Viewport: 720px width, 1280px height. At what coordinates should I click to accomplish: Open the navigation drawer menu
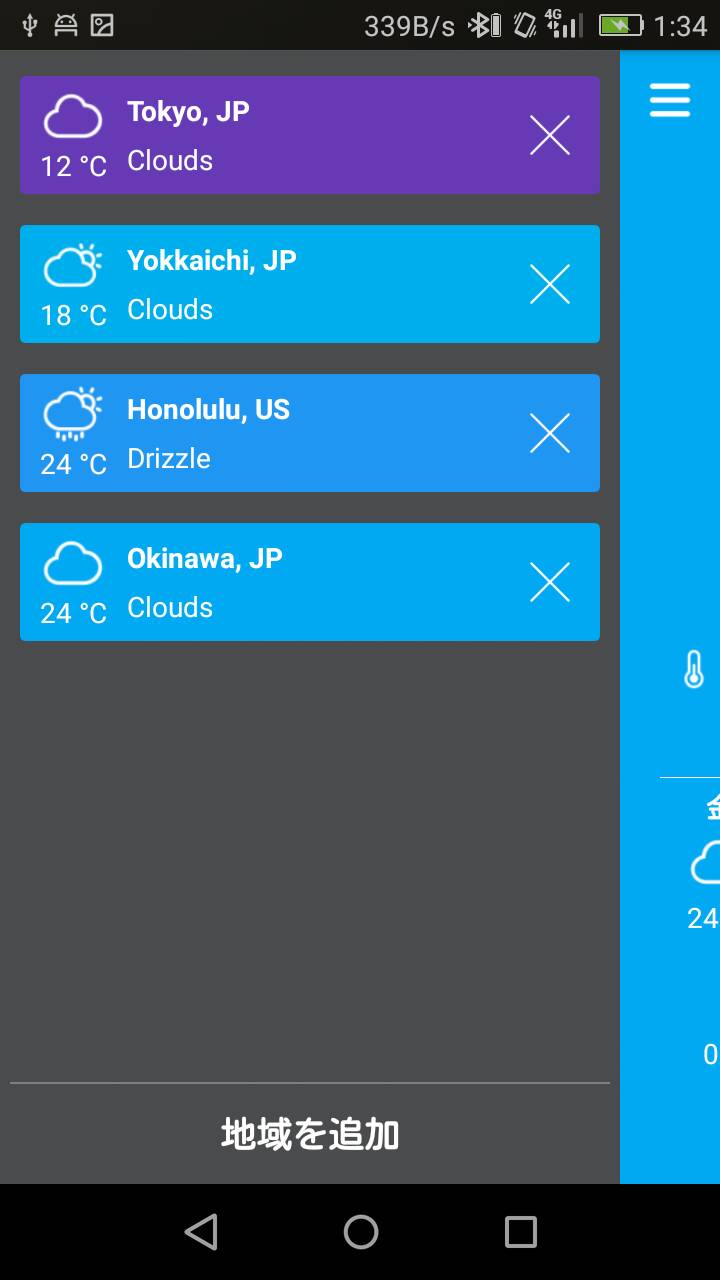point(669,100)
